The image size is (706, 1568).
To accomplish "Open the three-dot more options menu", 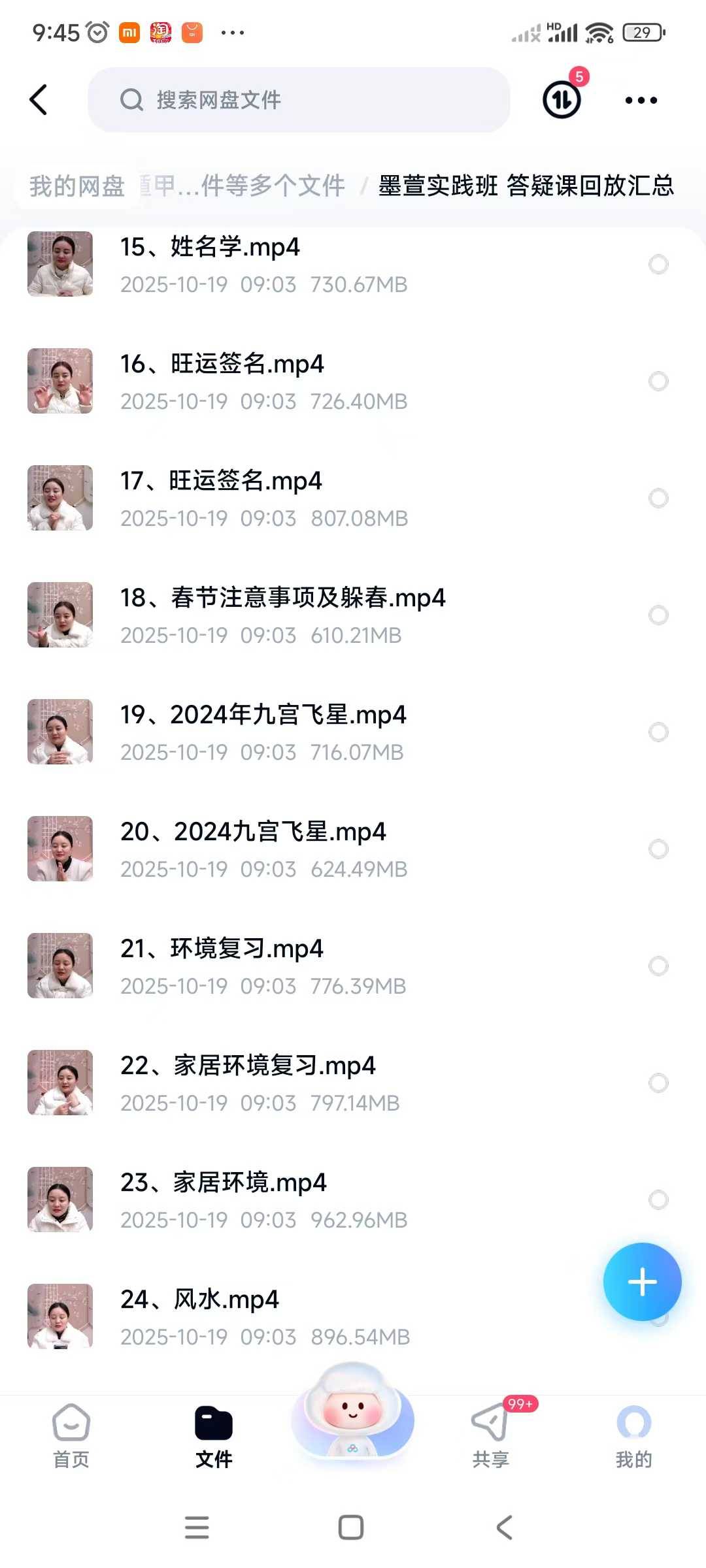I will (639, 99).
